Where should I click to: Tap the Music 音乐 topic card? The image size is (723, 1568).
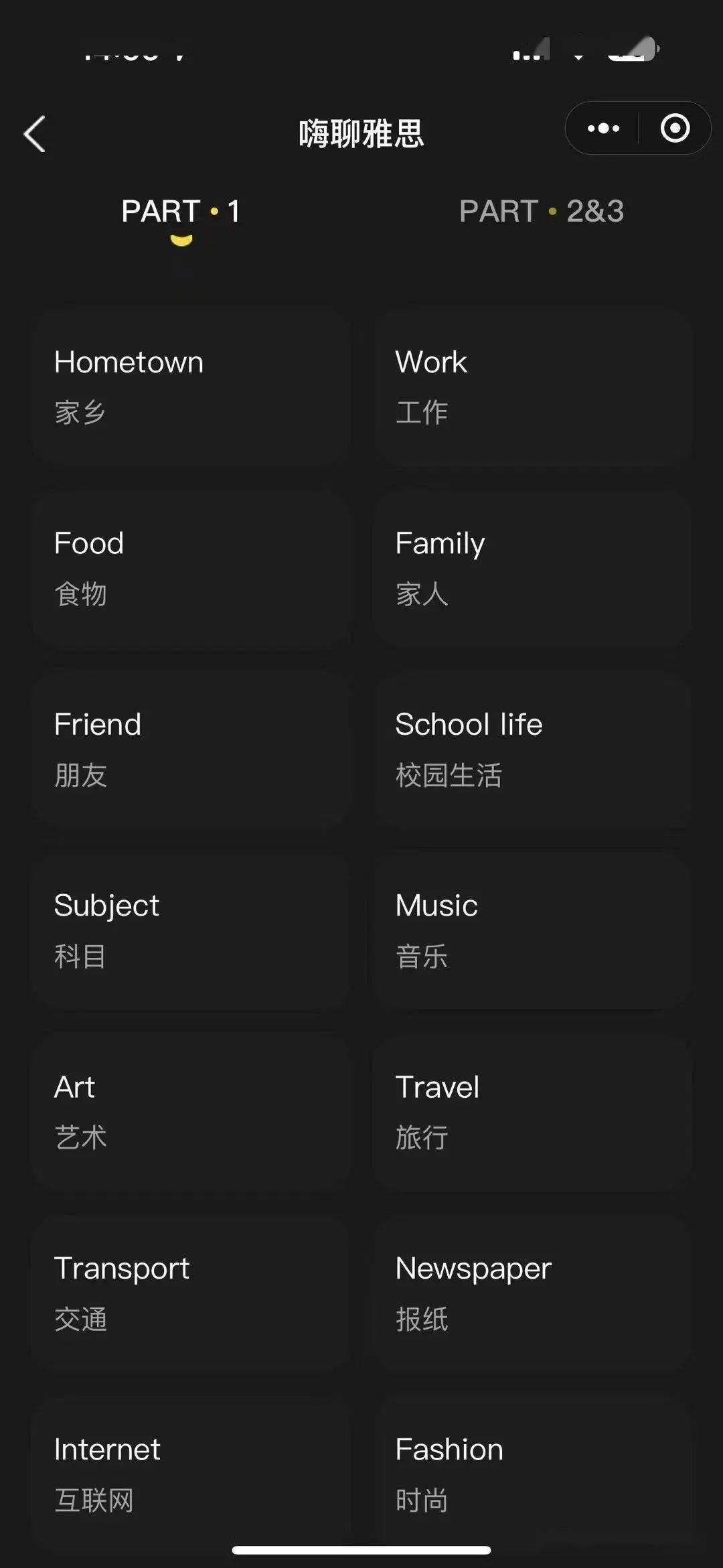pyautogui.click(x=532, y=929)
